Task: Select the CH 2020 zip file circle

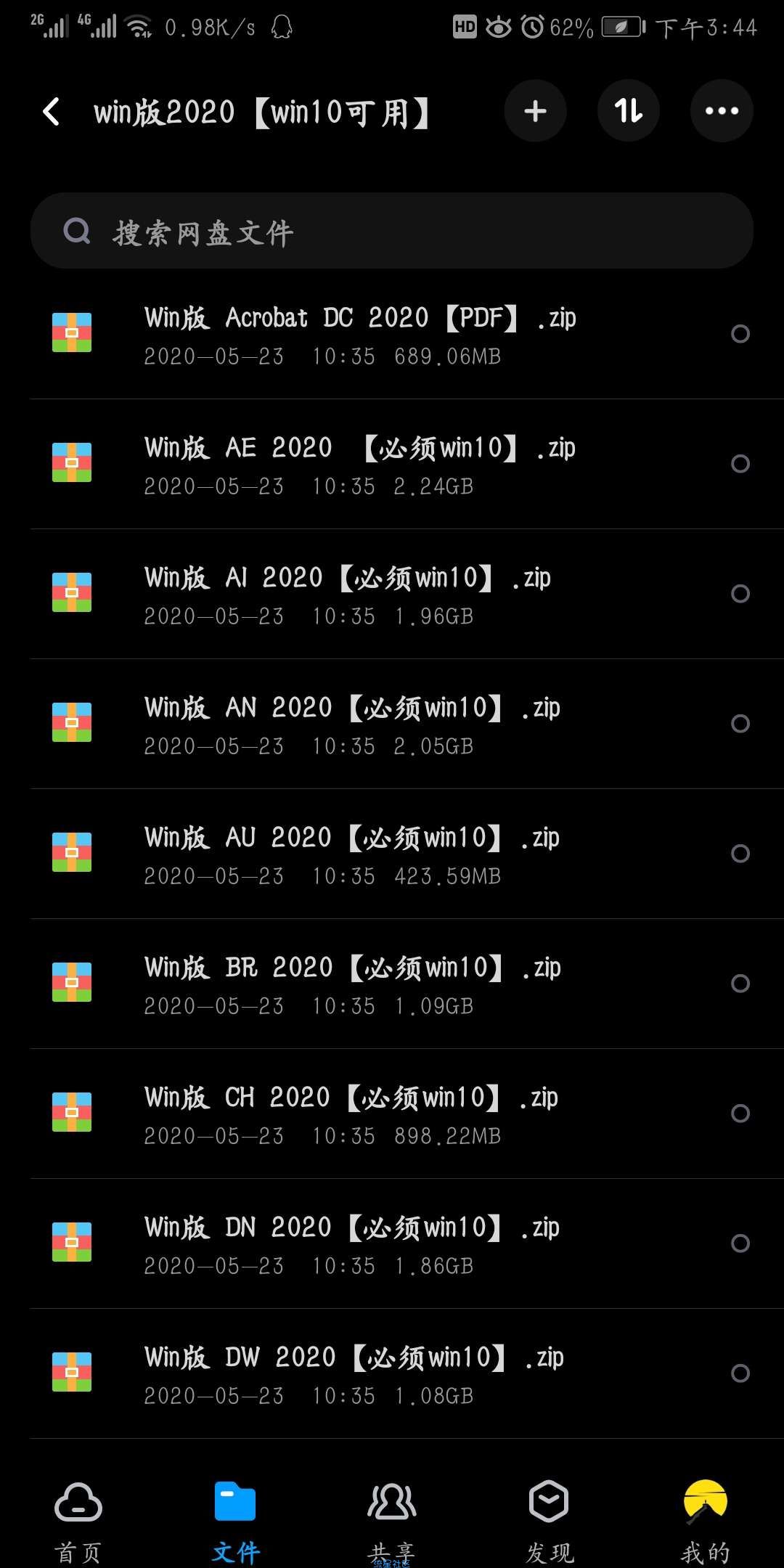Action: [740, 1114]
